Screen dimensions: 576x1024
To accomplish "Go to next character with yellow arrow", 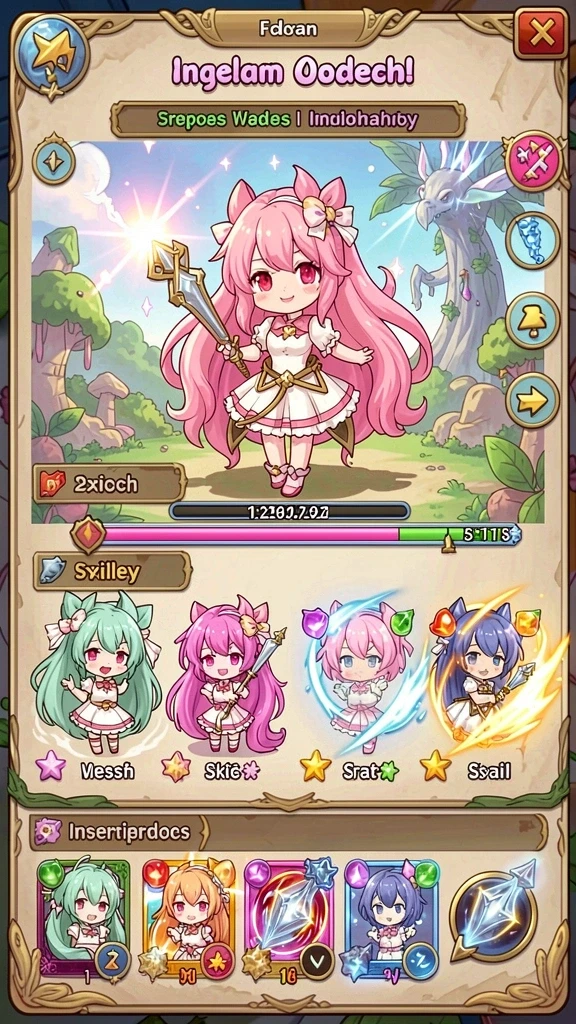I will tap(532, 400).
